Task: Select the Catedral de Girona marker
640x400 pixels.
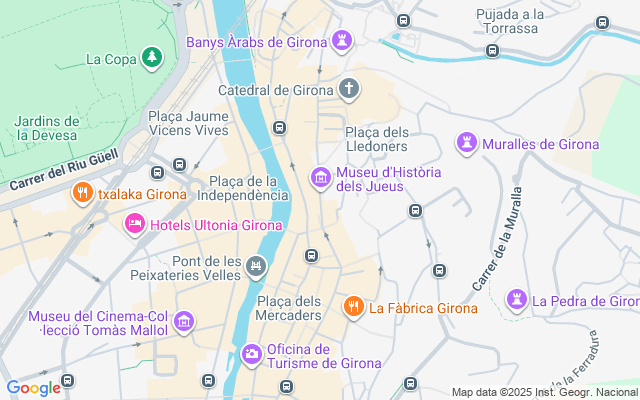Action: coord(348,89)
